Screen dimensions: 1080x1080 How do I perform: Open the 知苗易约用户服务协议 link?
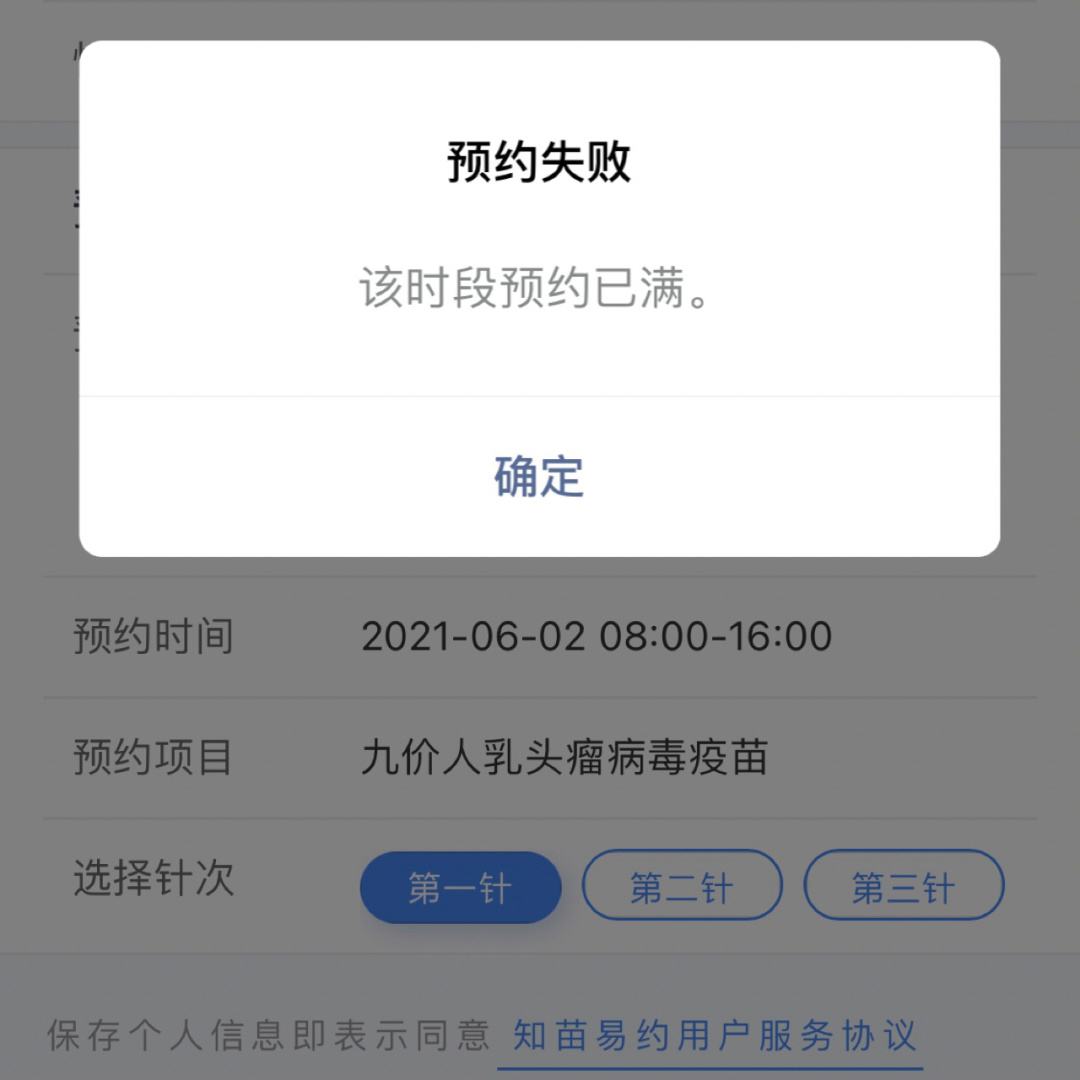pyautogui.click(x=714, y=1036)
